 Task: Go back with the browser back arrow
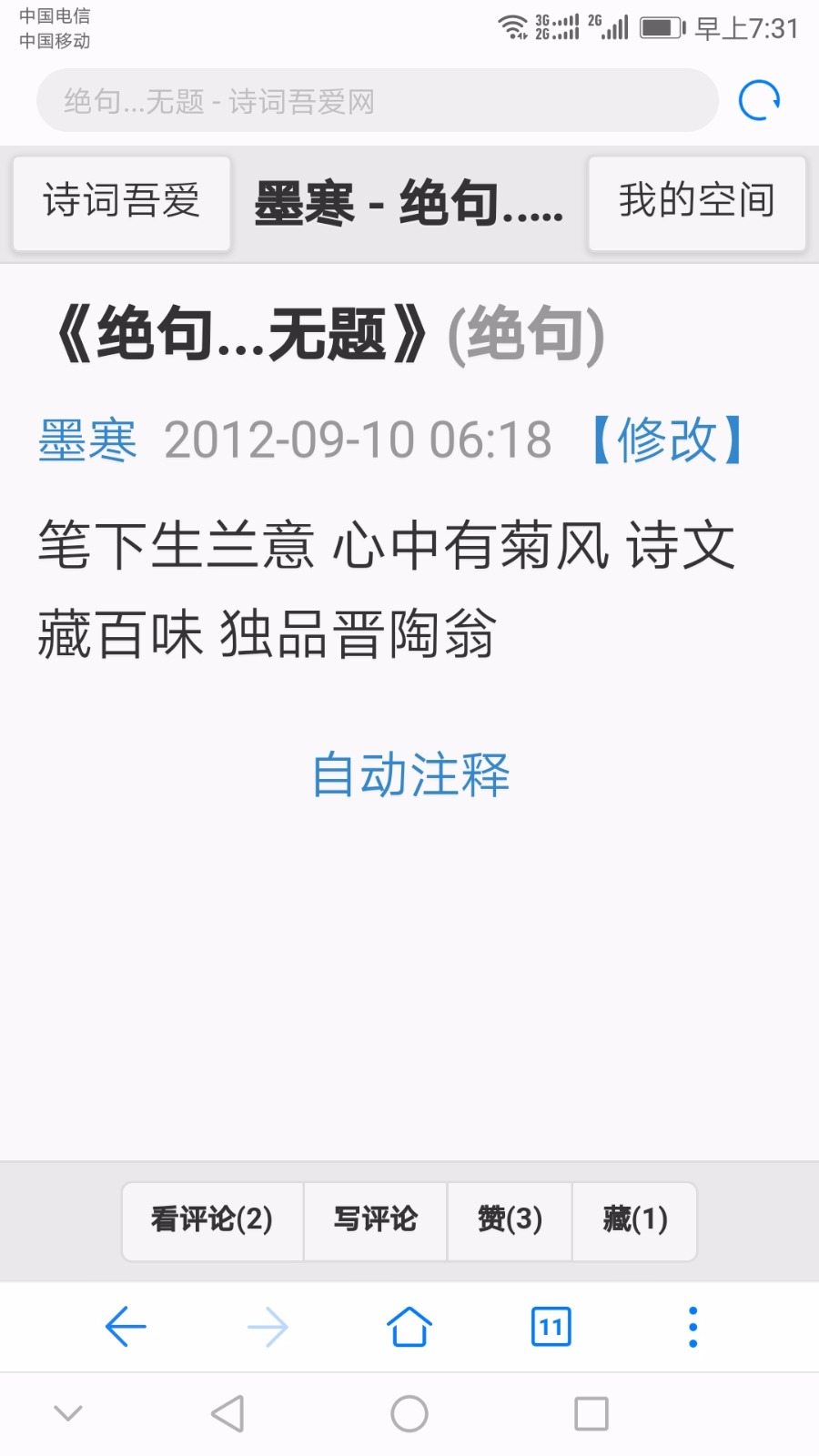[126, 1327]
